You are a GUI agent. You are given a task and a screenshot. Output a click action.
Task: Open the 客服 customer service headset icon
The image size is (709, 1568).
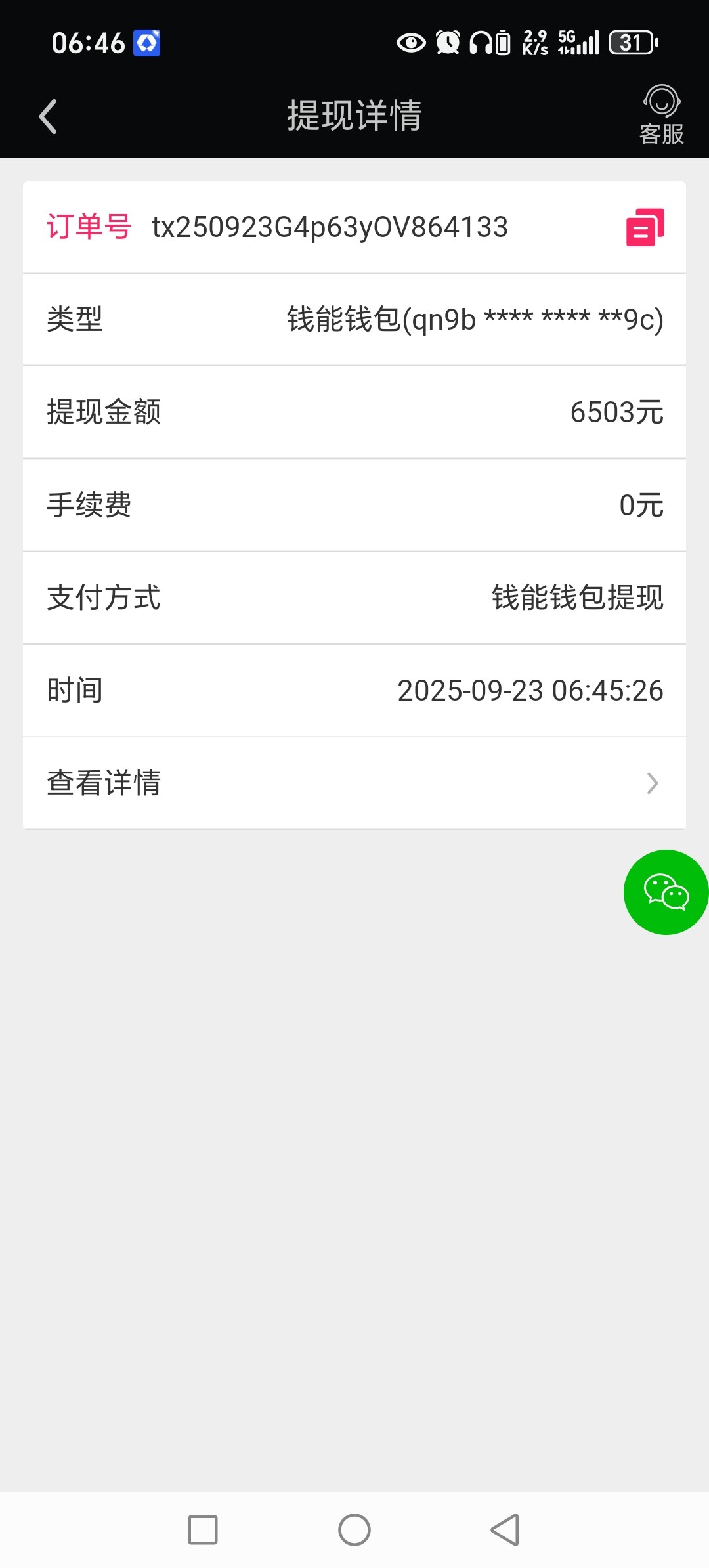(661, 115)
